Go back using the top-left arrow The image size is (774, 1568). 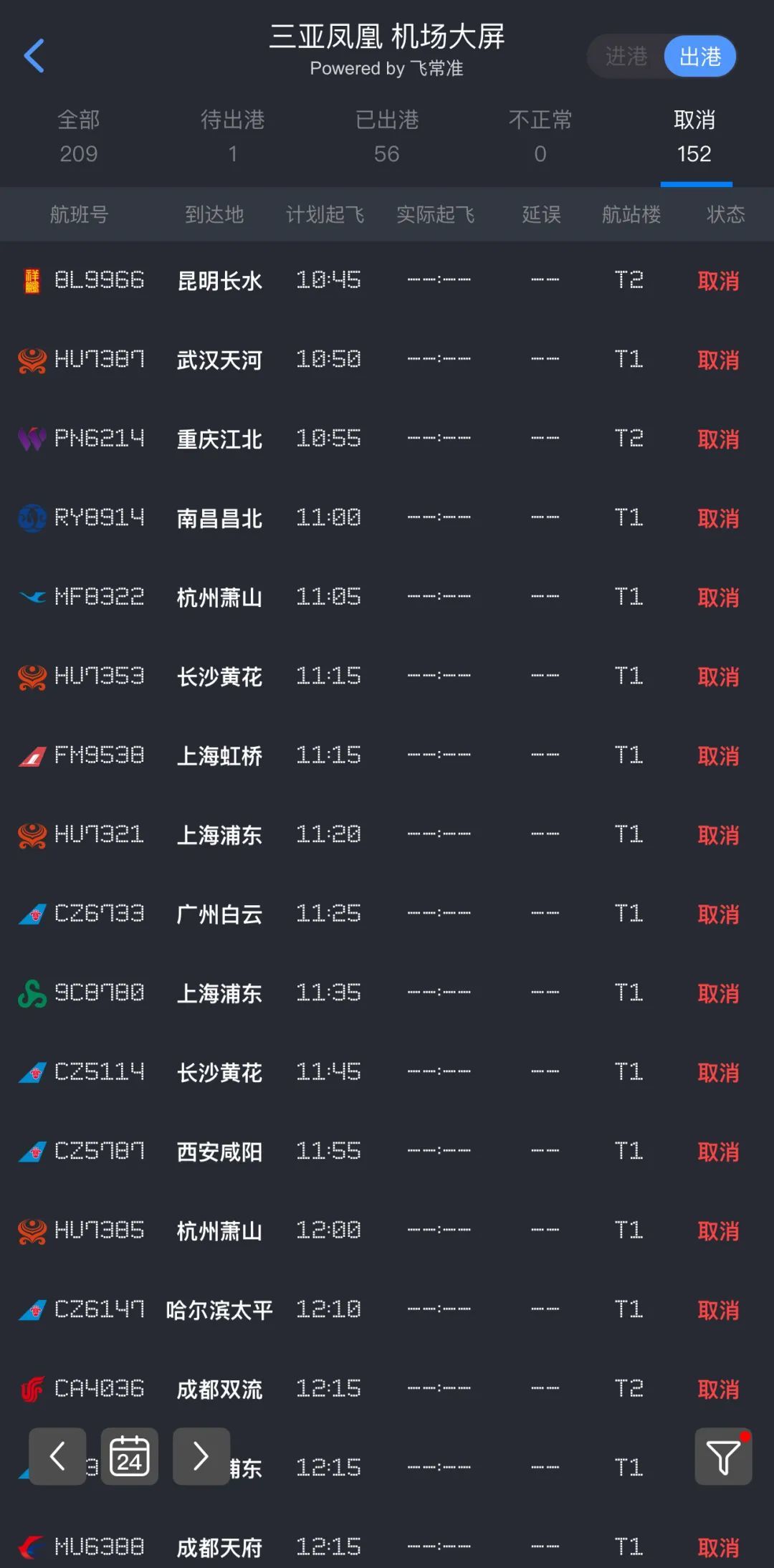pyautogui.click(x=34, y=56)
